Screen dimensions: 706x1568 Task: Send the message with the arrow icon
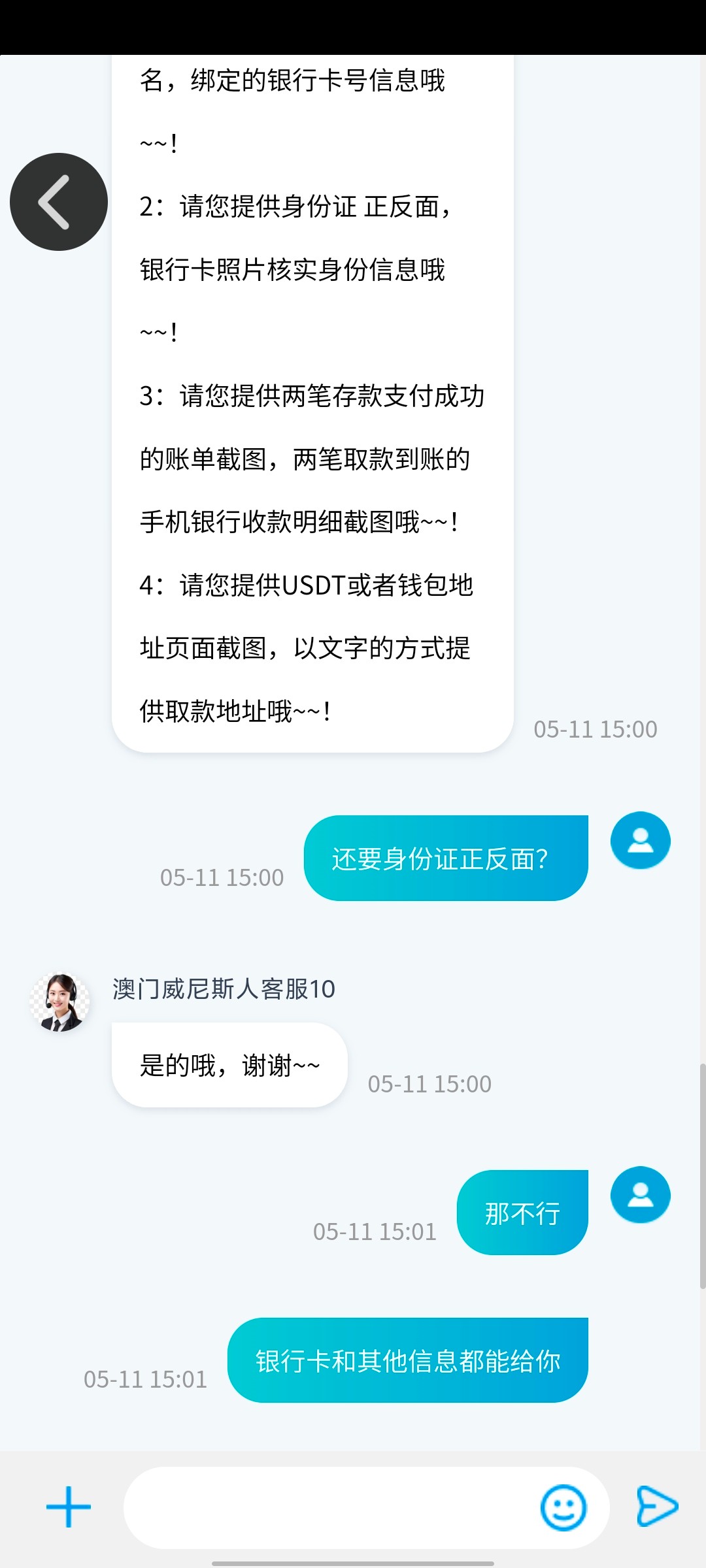(x=657, y=1507)
